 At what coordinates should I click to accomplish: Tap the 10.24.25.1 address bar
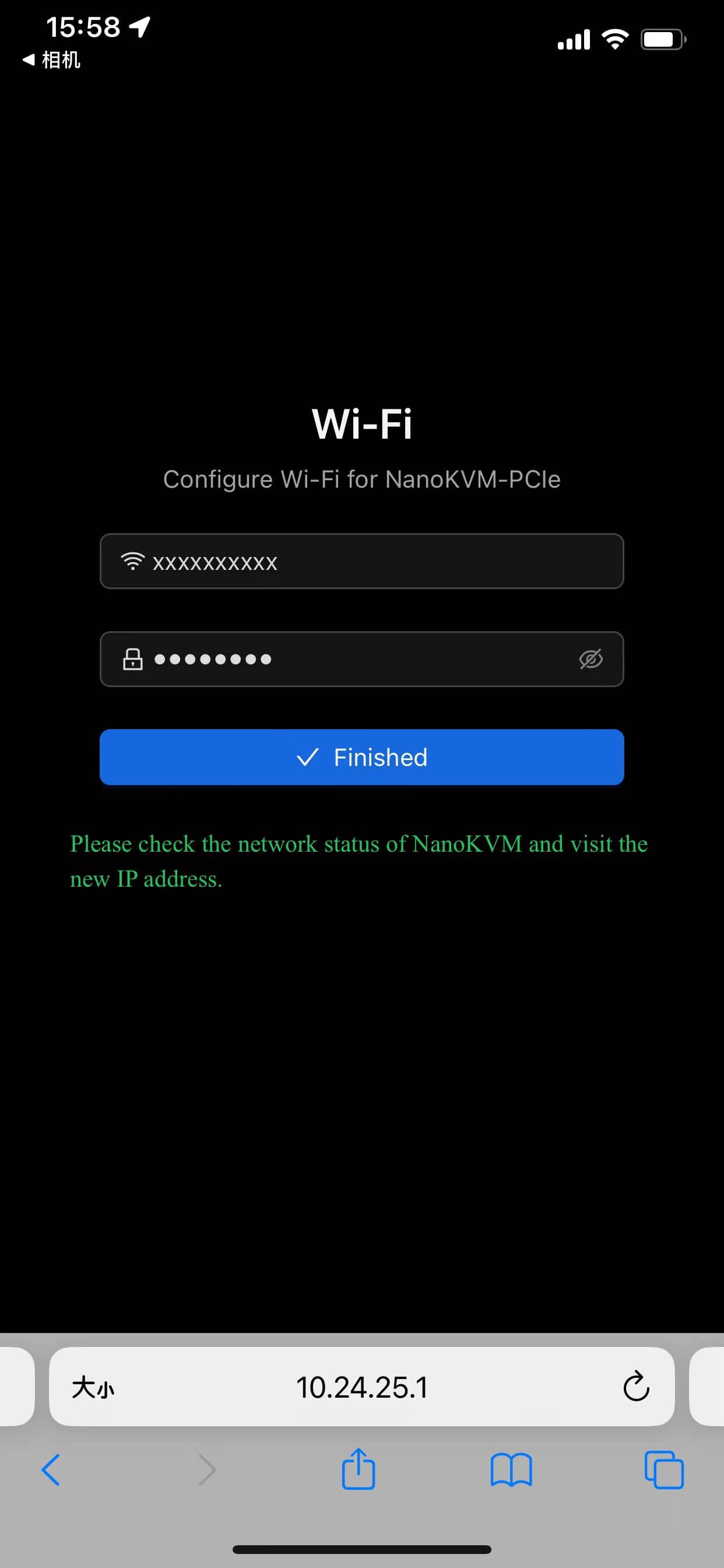coord(361,1387)
